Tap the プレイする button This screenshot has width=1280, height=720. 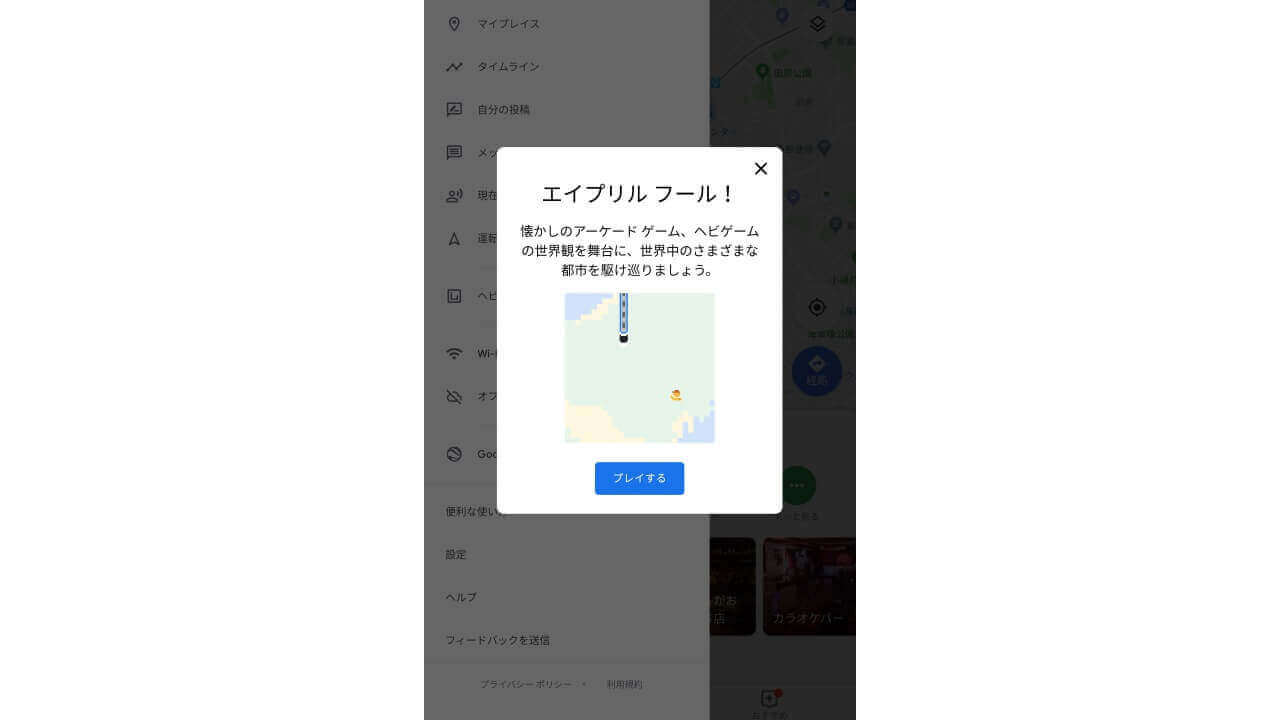coord(639,478)
